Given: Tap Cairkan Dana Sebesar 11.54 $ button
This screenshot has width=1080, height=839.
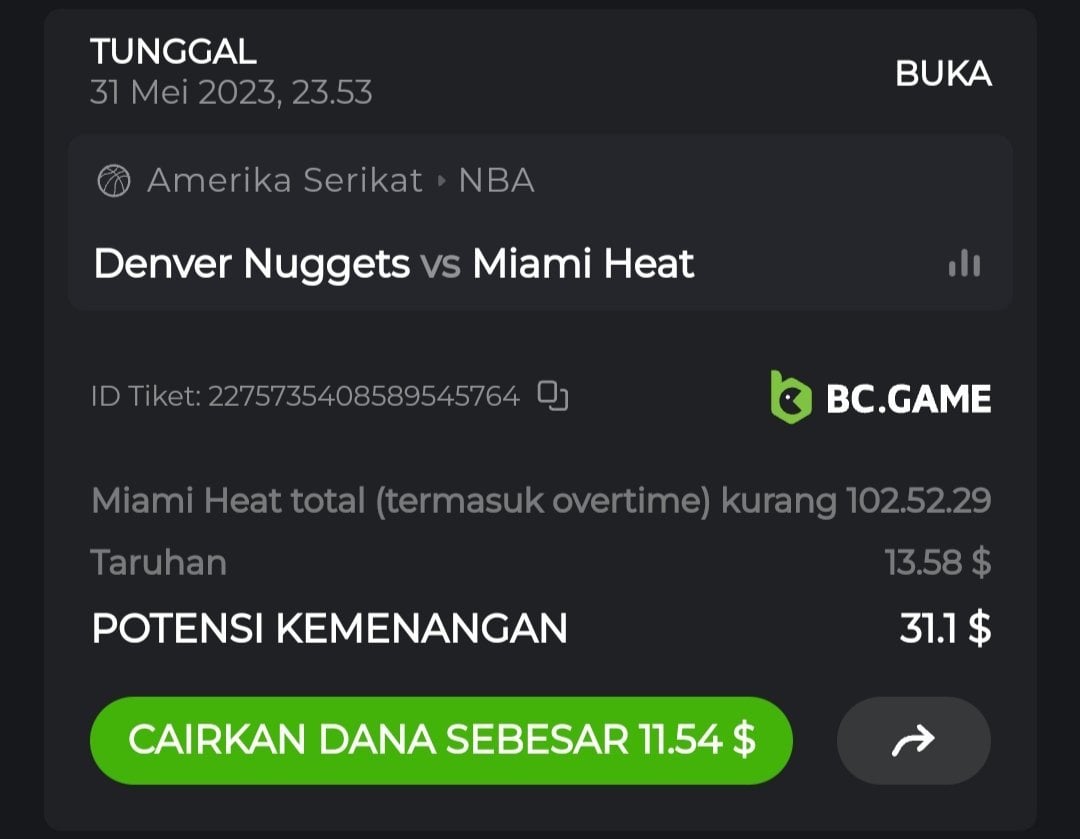Looking at the screenshot, I should coord(441,741).
